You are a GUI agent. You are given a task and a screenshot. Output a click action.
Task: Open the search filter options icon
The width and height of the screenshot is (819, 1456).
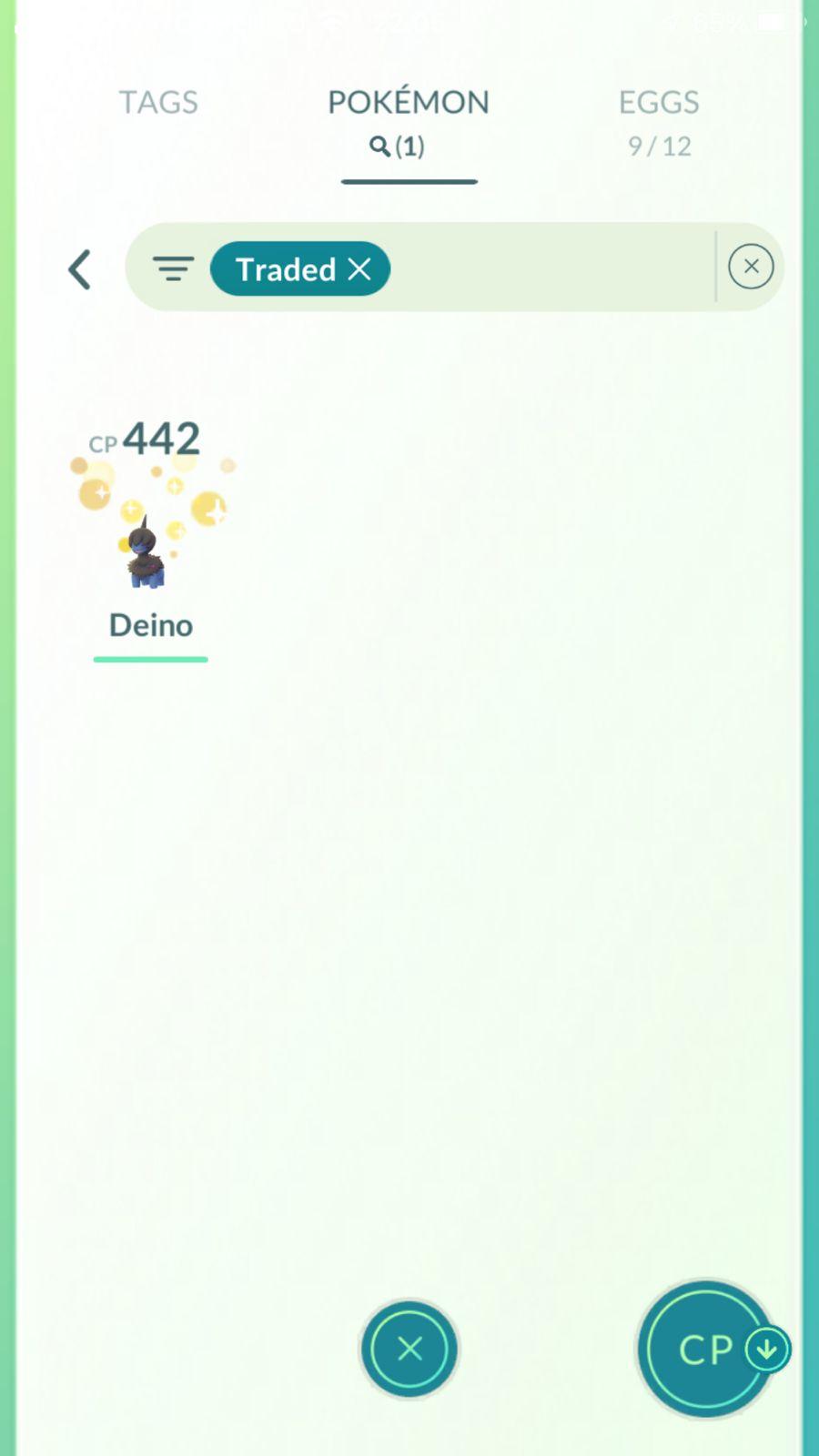[173, 269]
